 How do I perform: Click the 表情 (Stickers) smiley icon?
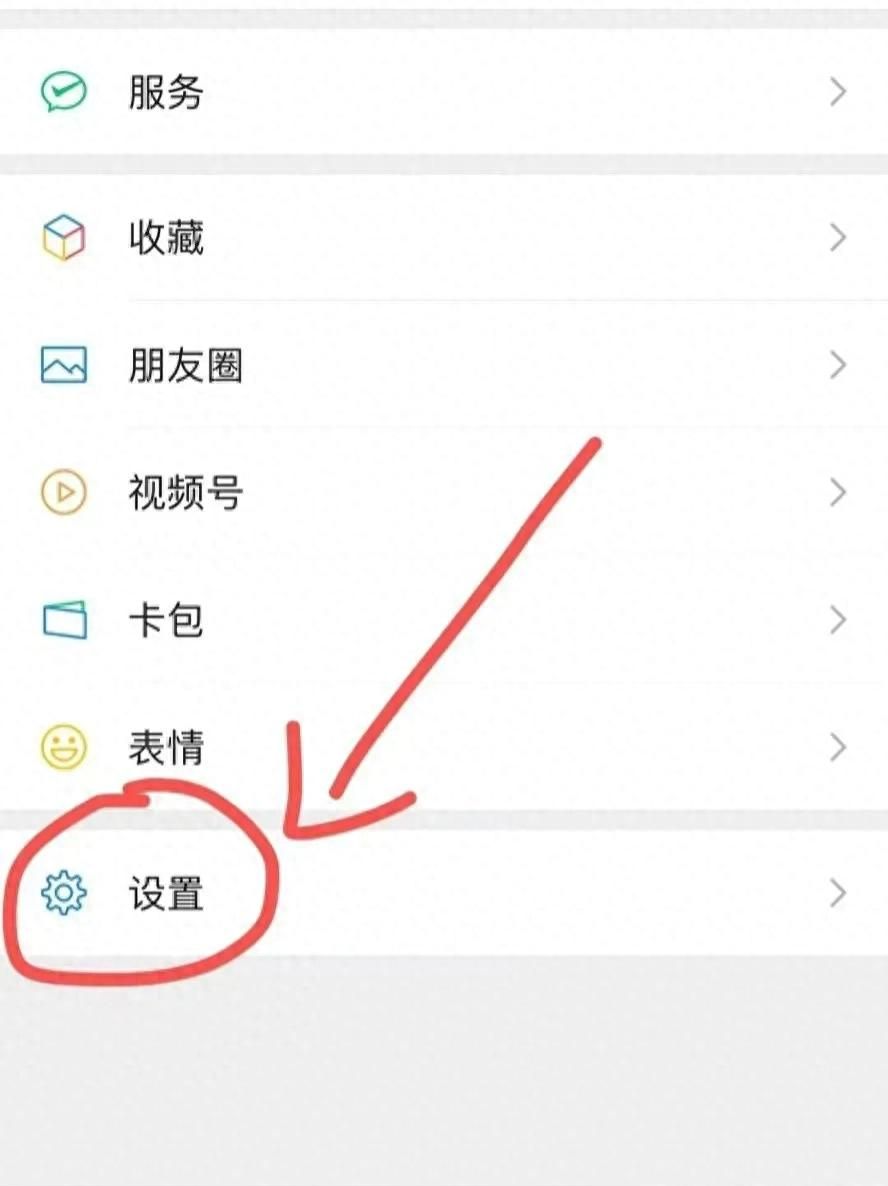click(x=62, y=747)
